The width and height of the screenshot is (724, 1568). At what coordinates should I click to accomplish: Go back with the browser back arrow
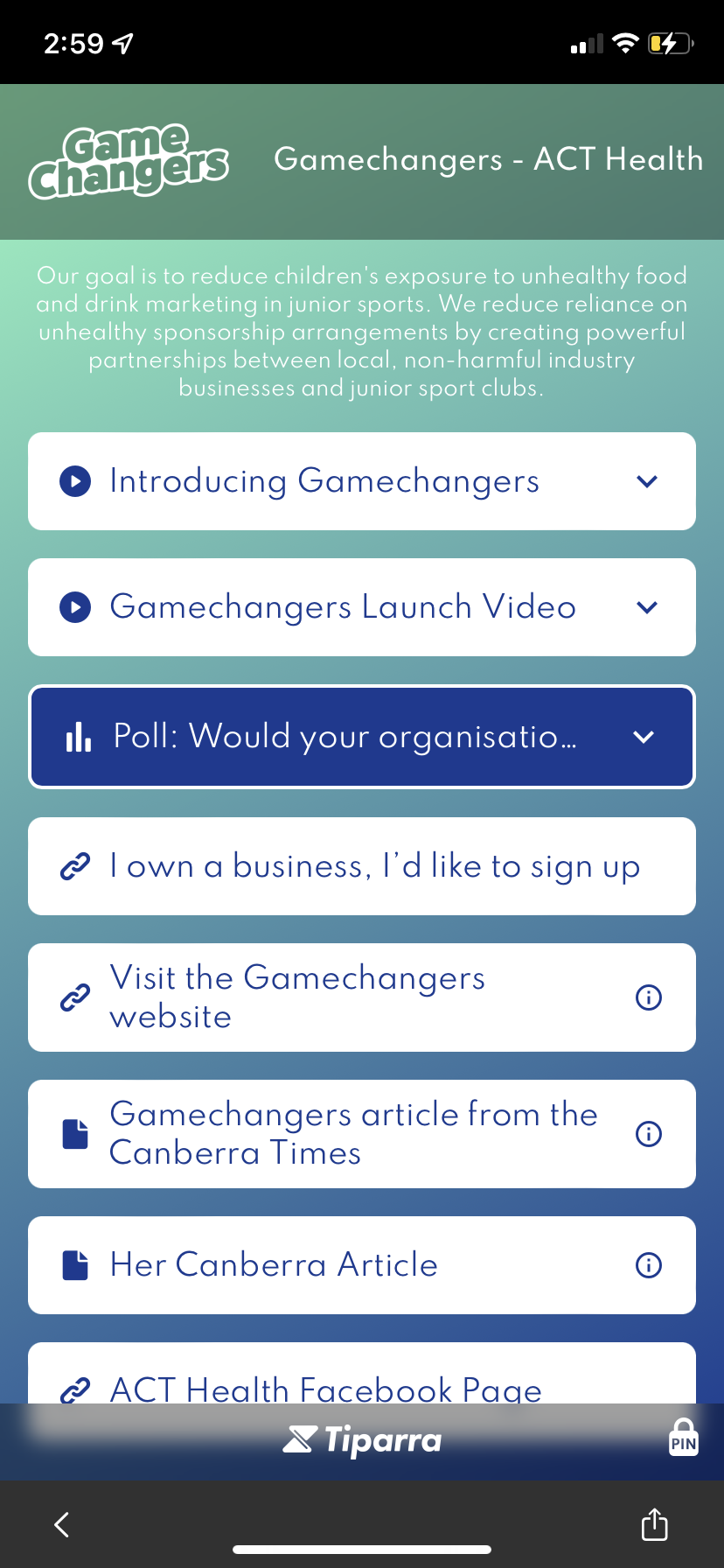click(x=61, y=1524)
